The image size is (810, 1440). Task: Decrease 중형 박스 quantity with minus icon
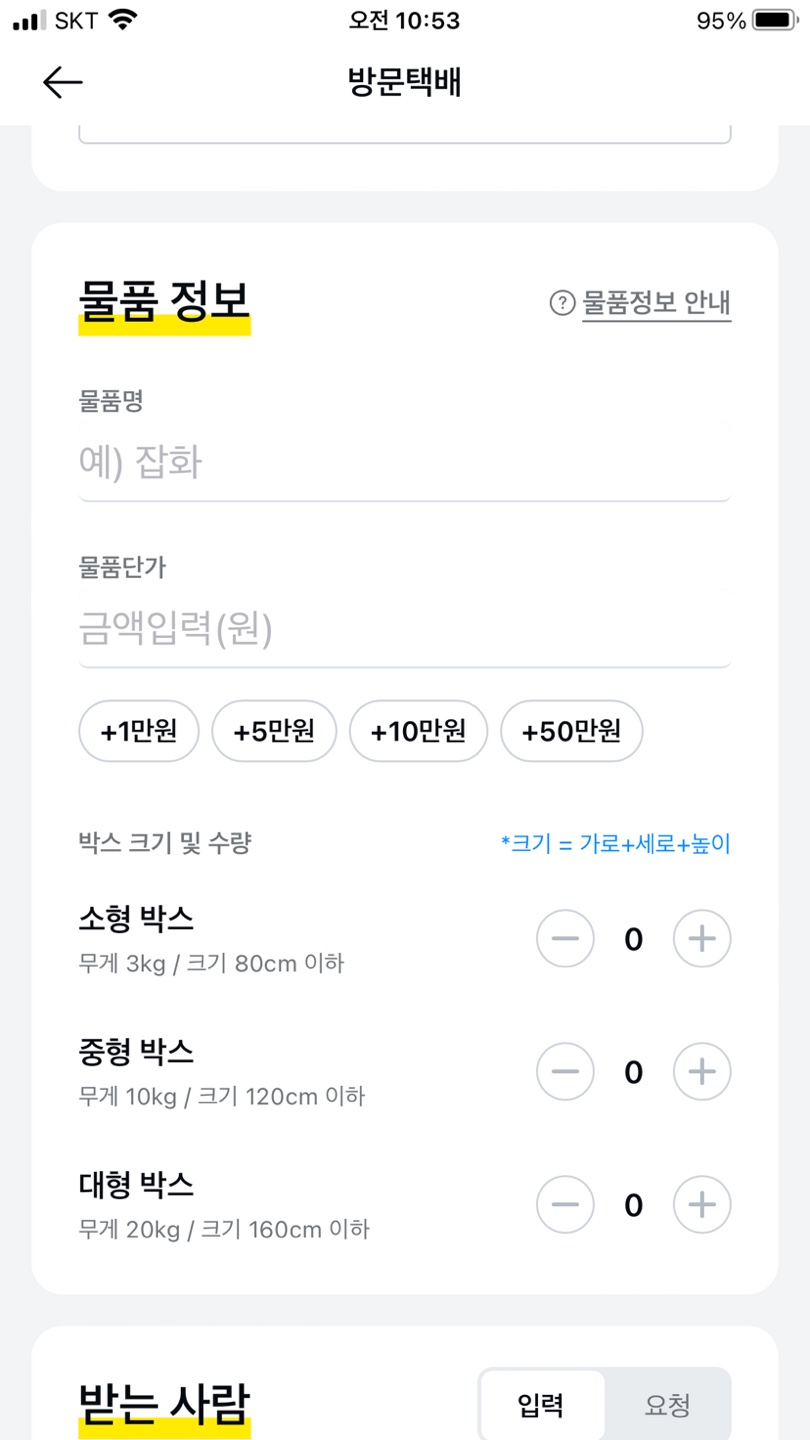tap(565, 1071)
